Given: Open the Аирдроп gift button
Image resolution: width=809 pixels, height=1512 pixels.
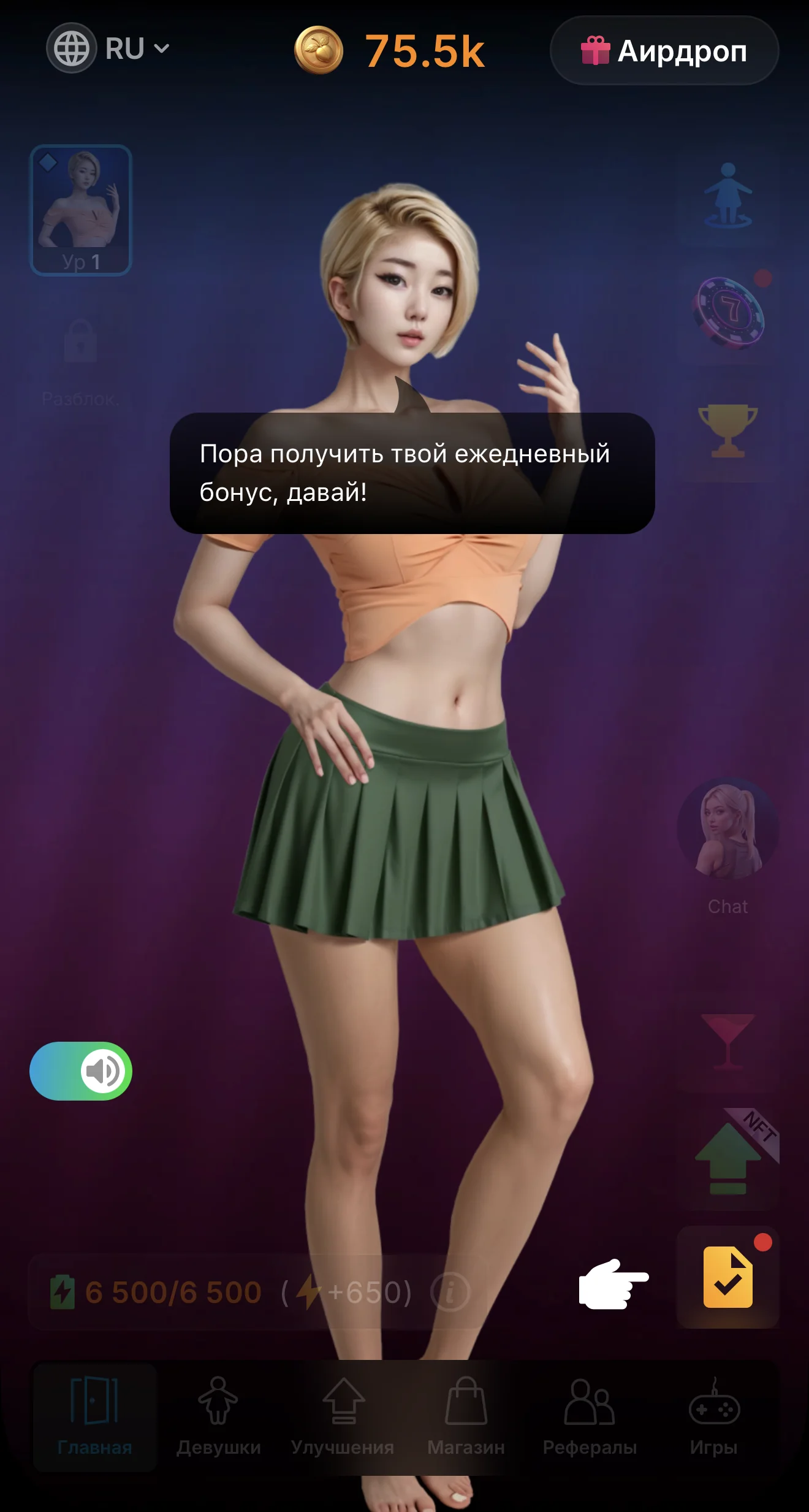Looking at the screenshot, I should [664, 50].
